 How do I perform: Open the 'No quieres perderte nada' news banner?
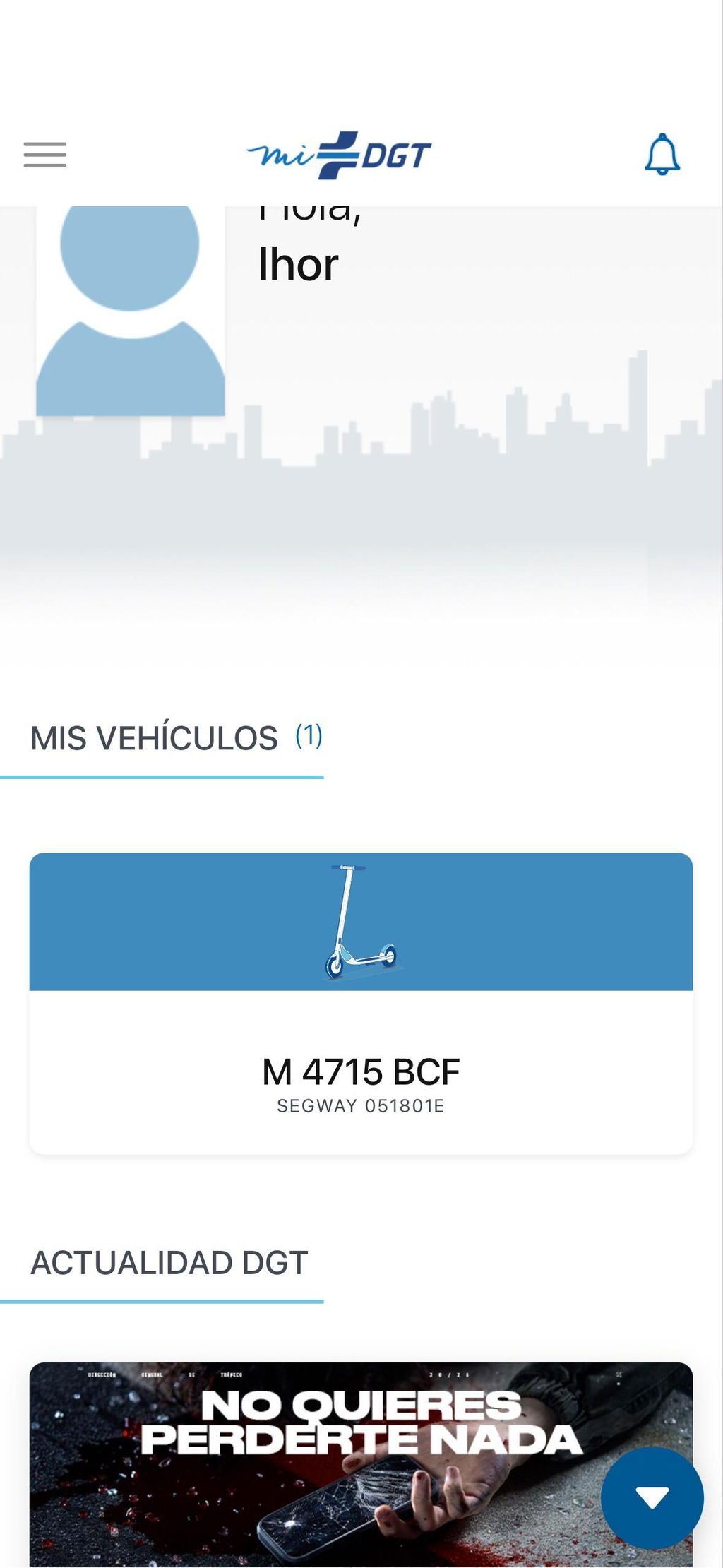[x=361, y=1465]
